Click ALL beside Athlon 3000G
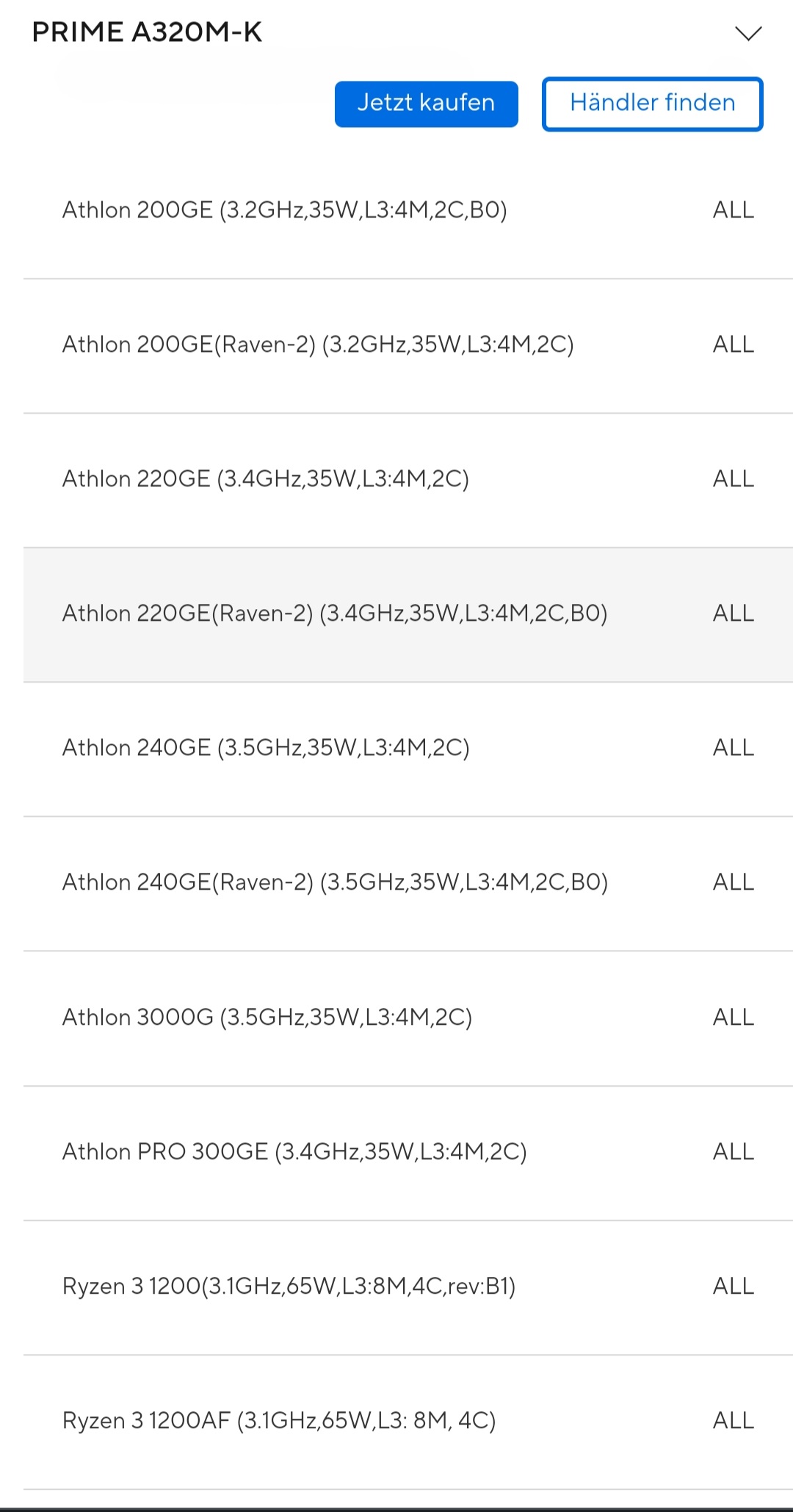 tap(733, 1017)
